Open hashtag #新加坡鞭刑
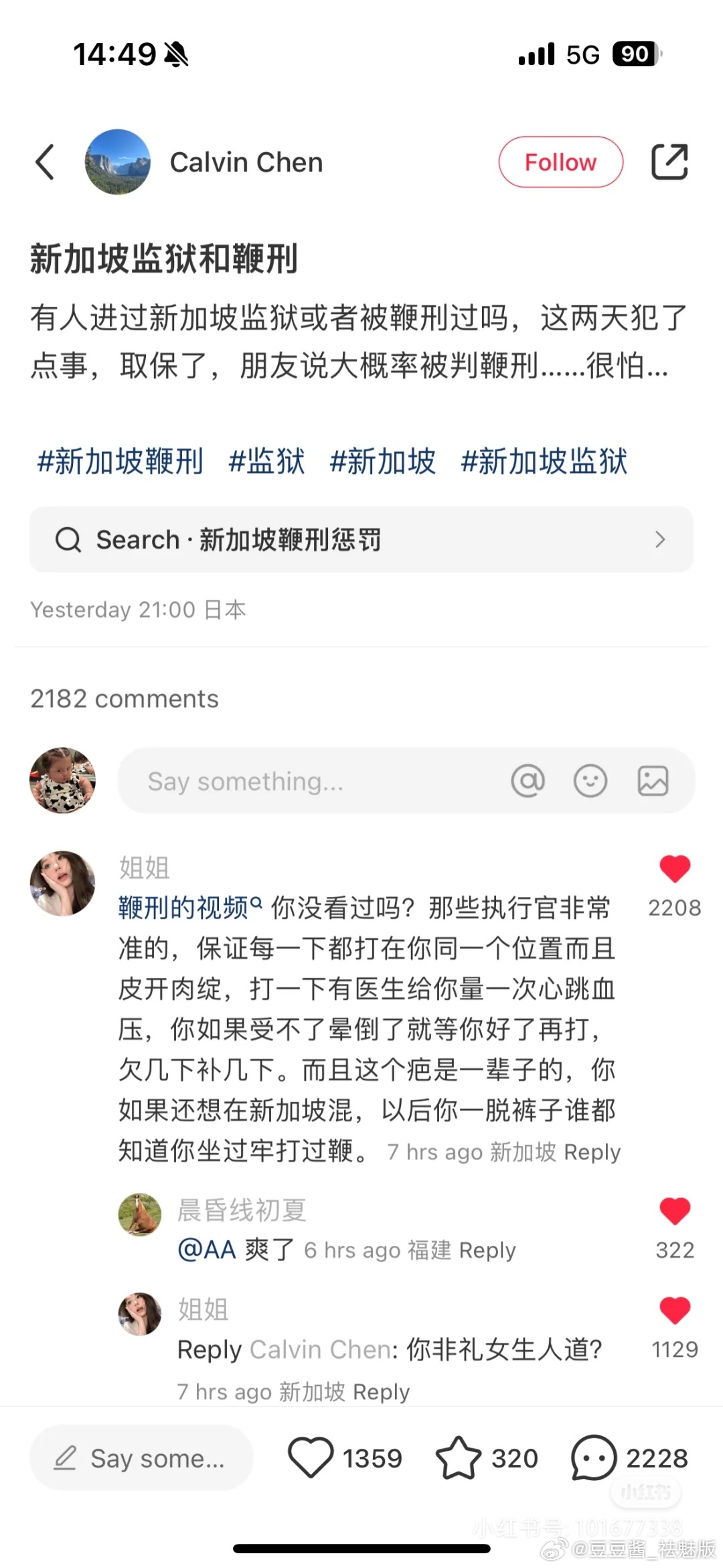This screenshot has width=723, height=1568. click(120, 461)
